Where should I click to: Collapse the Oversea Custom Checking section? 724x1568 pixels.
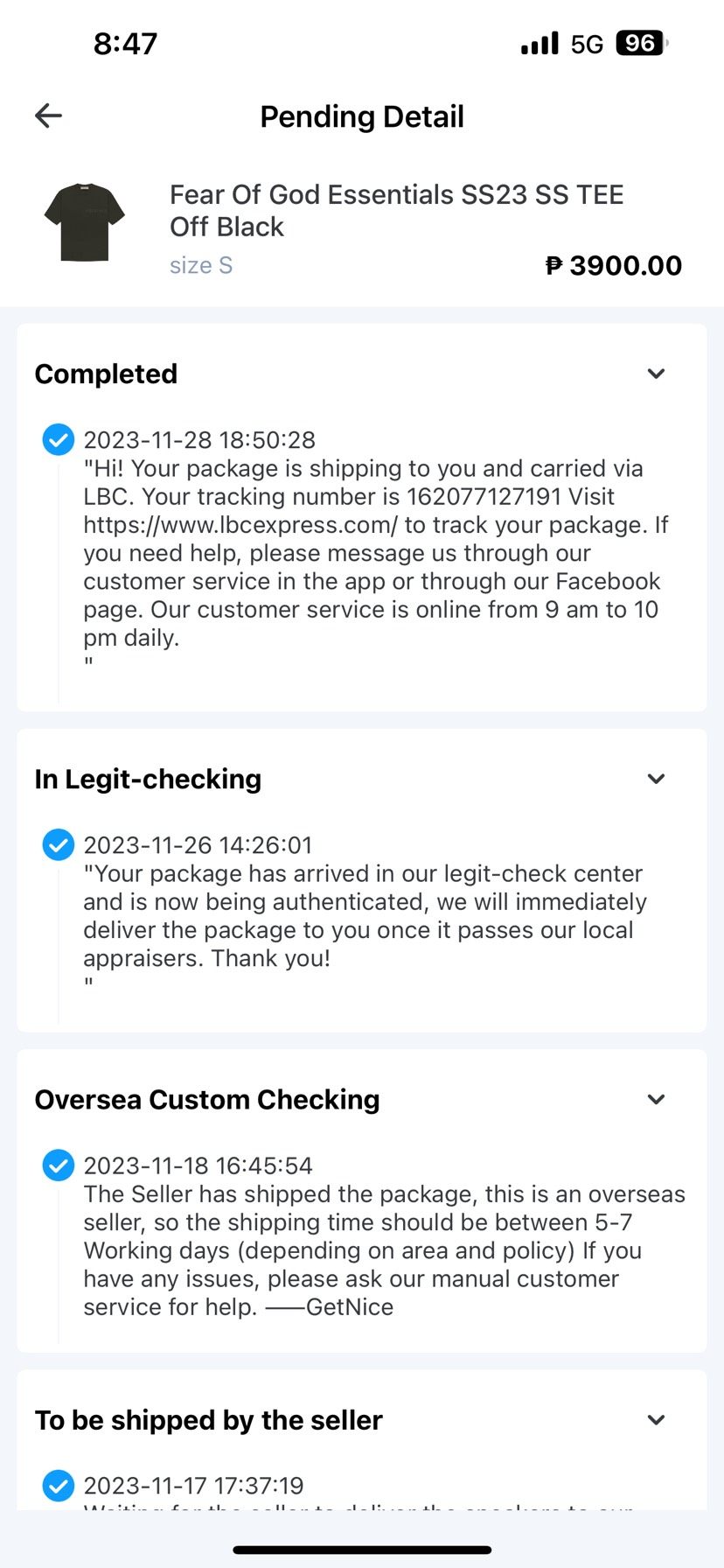tap(656, 1099)
